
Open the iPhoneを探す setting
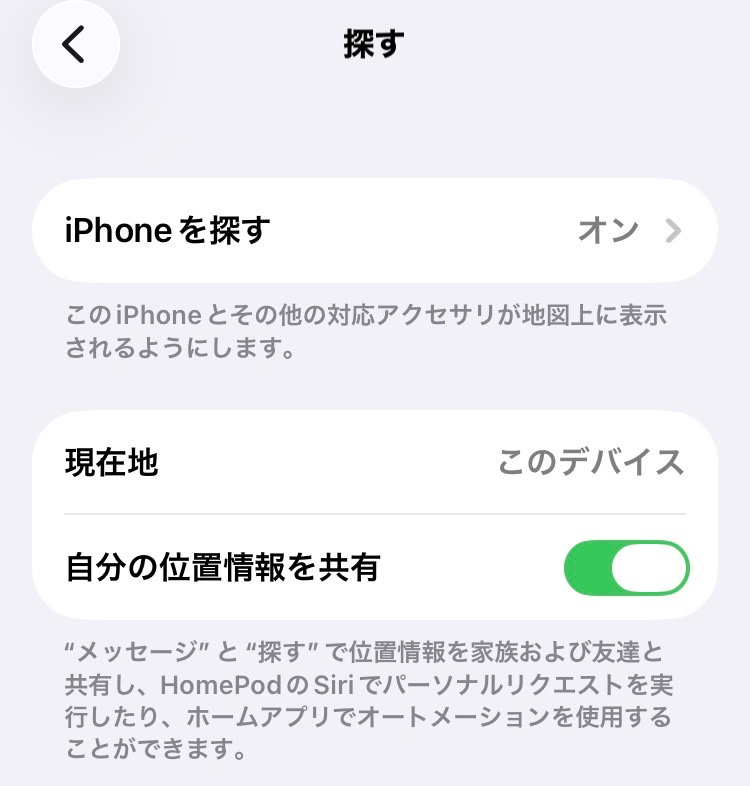pos(374,231)
